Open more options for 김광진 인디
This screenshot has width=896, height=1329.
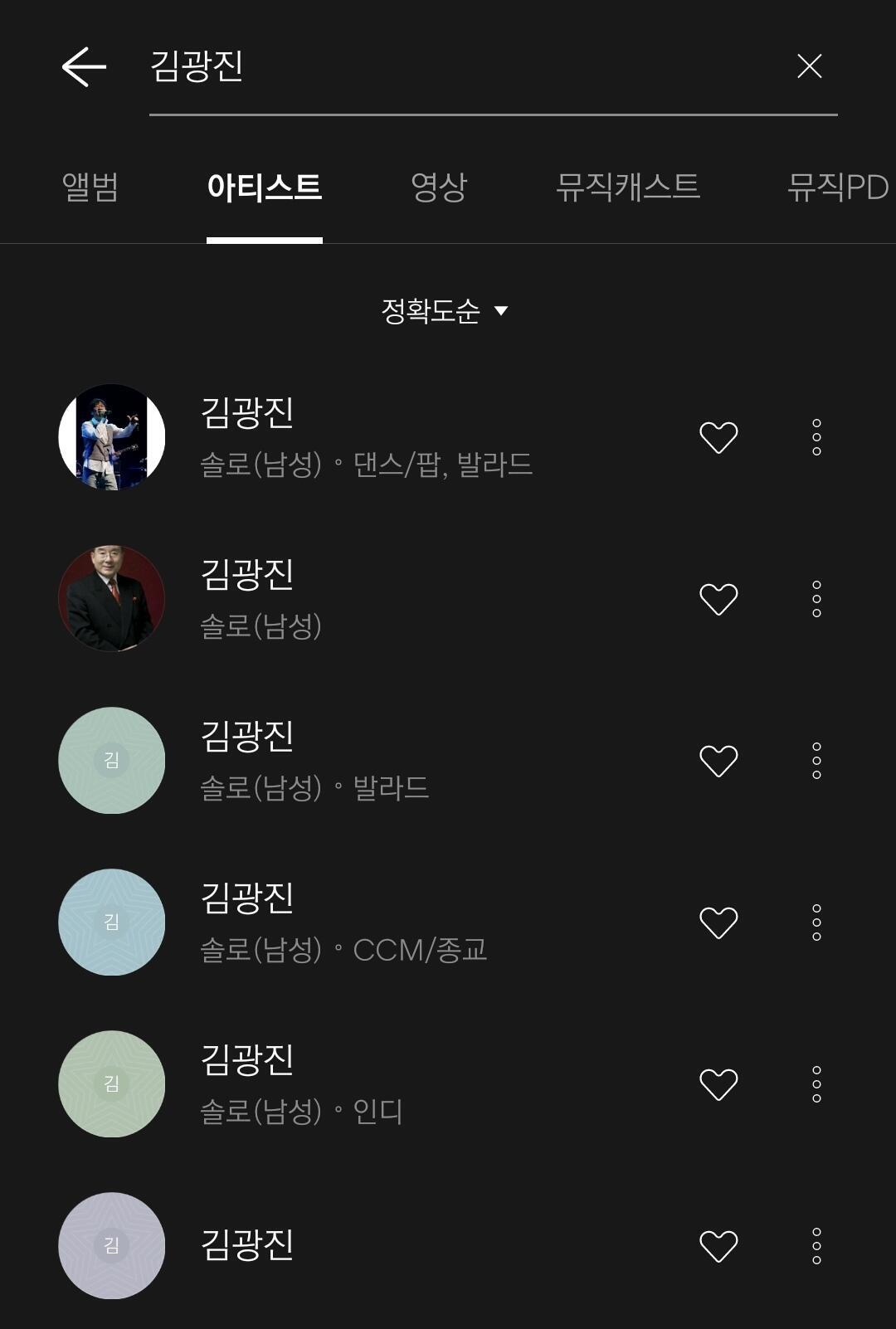[816, 1084]
